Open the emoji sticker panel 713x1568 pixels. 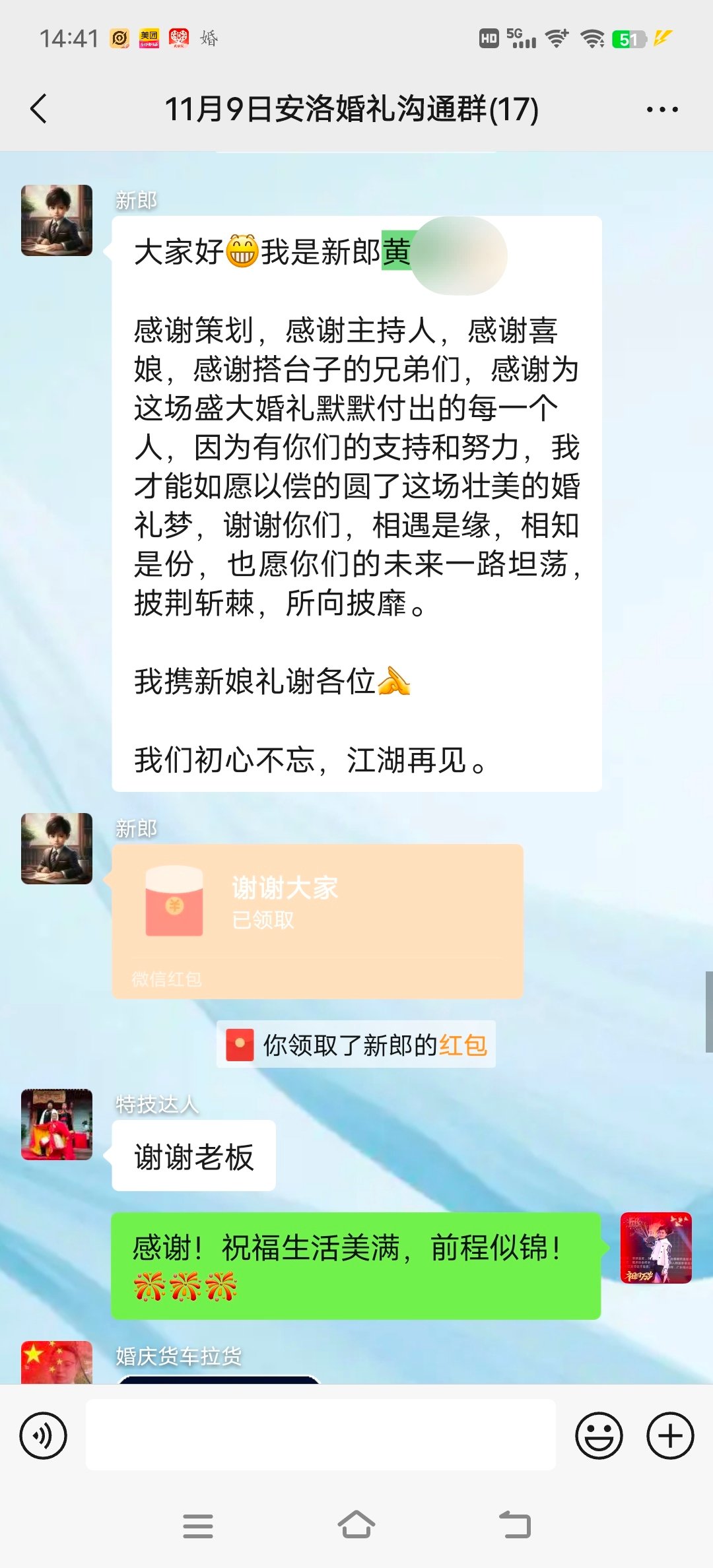click(x=599, y=1435)
